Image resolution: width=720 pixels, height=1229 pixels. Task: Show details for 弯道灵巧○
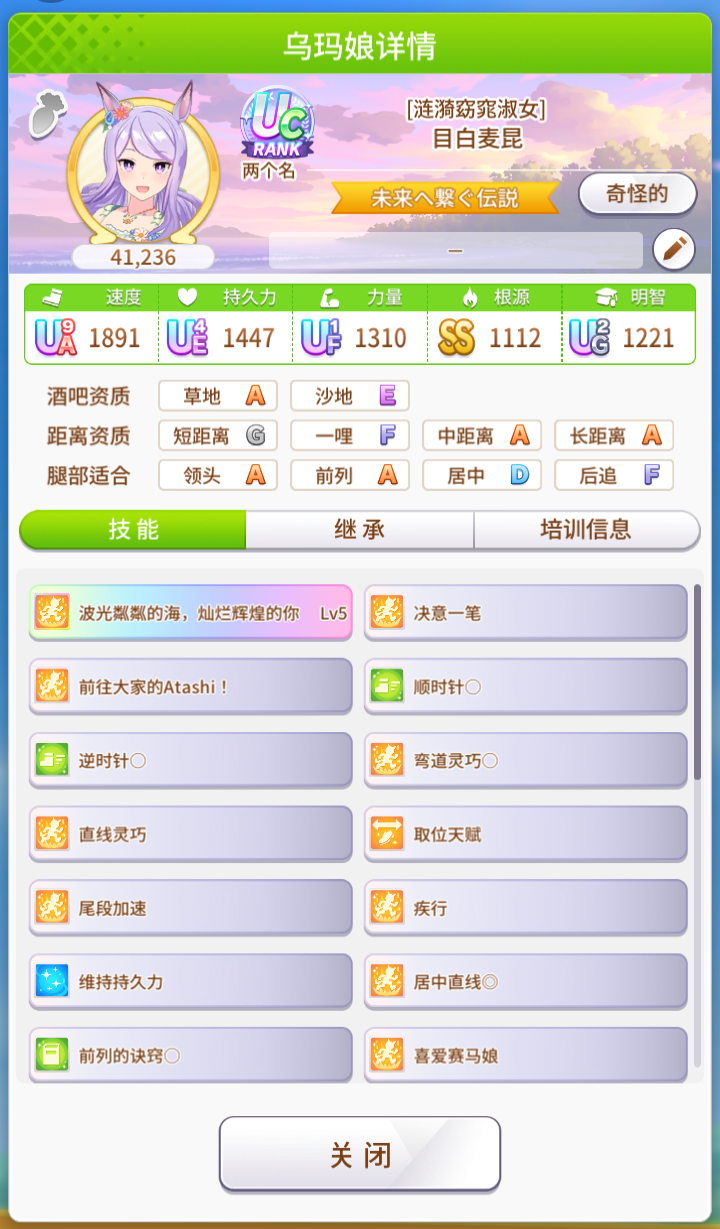point(525,760)
